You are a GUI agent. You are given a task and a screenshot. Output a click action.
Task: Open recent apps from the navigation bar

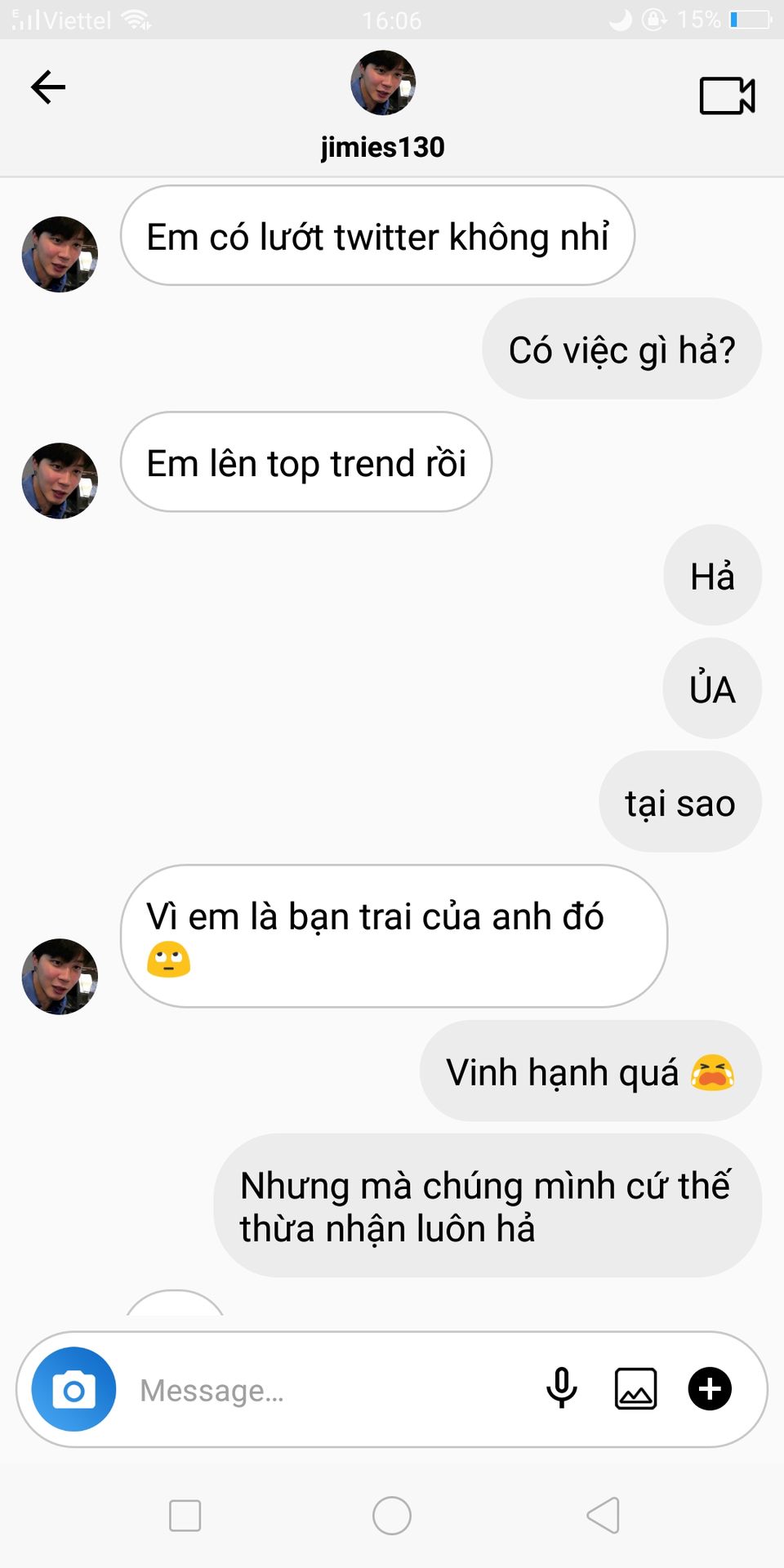[185, 1516]
